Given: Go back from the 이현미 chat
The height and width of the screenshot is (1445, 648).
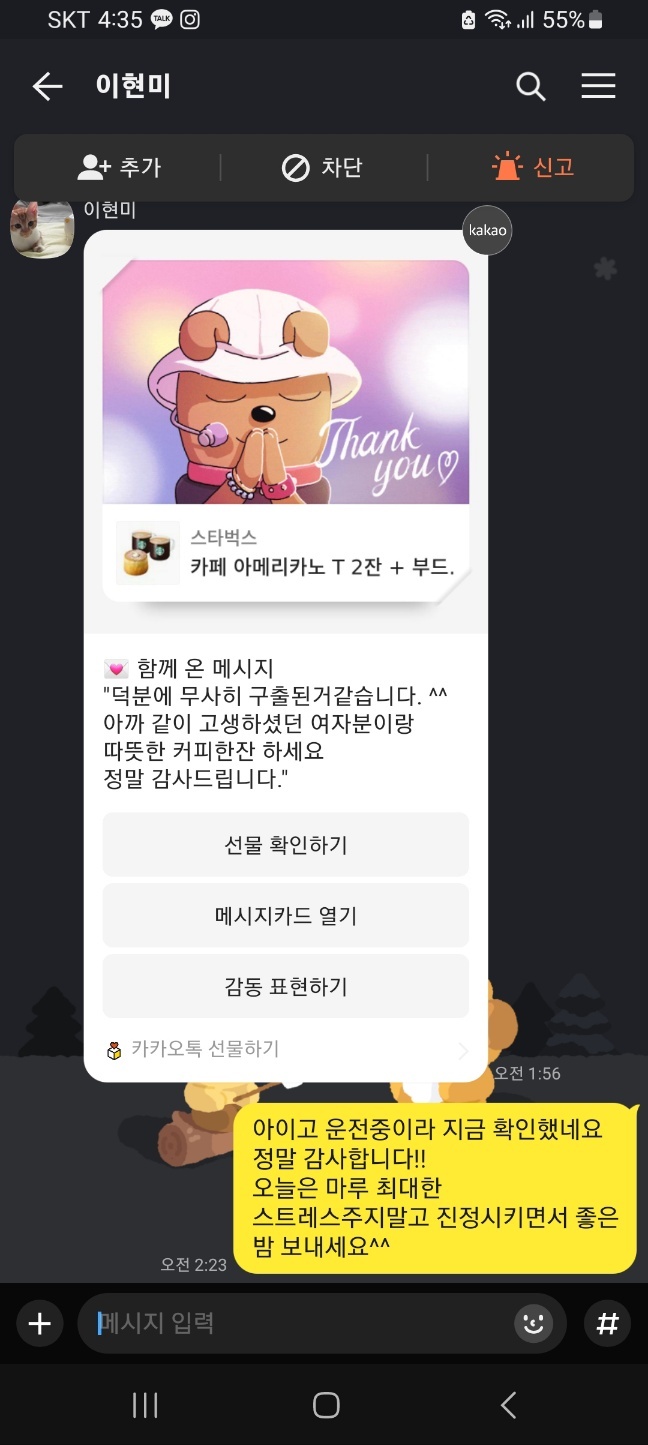Looking at the screenshot, I should [47, 87].
